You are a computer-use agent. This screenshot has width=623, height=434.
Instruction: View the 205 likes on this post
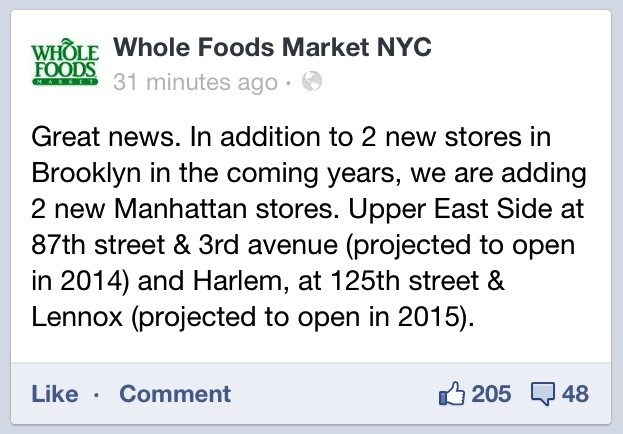coord(475,393)
